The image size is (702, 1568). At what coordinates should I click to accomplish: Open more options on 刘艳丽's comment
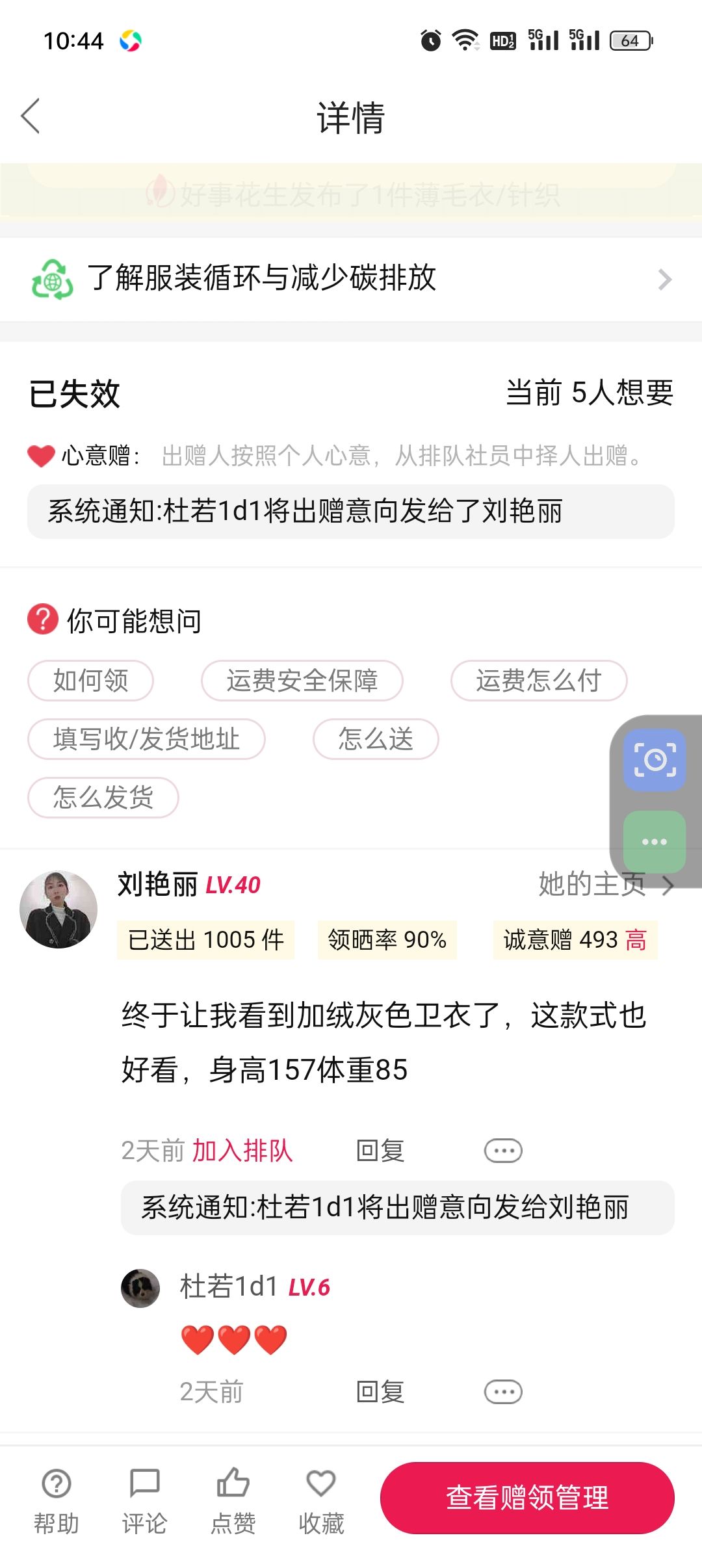(503, 1151)
